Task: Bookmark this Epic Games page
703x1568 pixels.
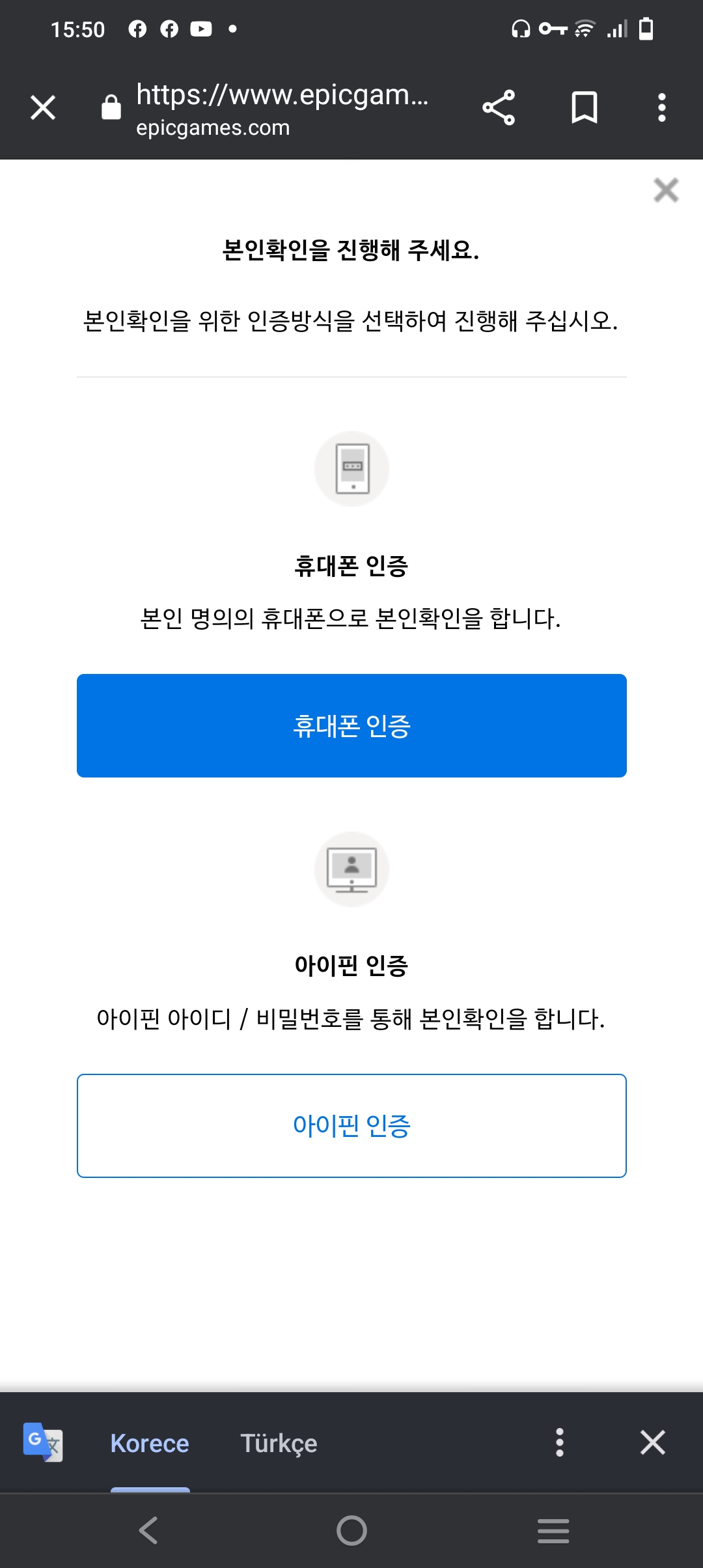Action: click(x=584, y=107)
